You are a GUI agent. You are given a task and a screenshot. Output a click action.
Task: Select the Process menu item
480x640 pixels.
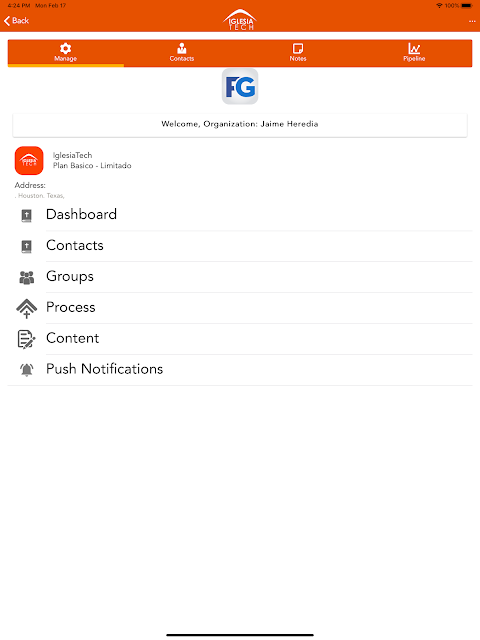[x=240, y=308]
